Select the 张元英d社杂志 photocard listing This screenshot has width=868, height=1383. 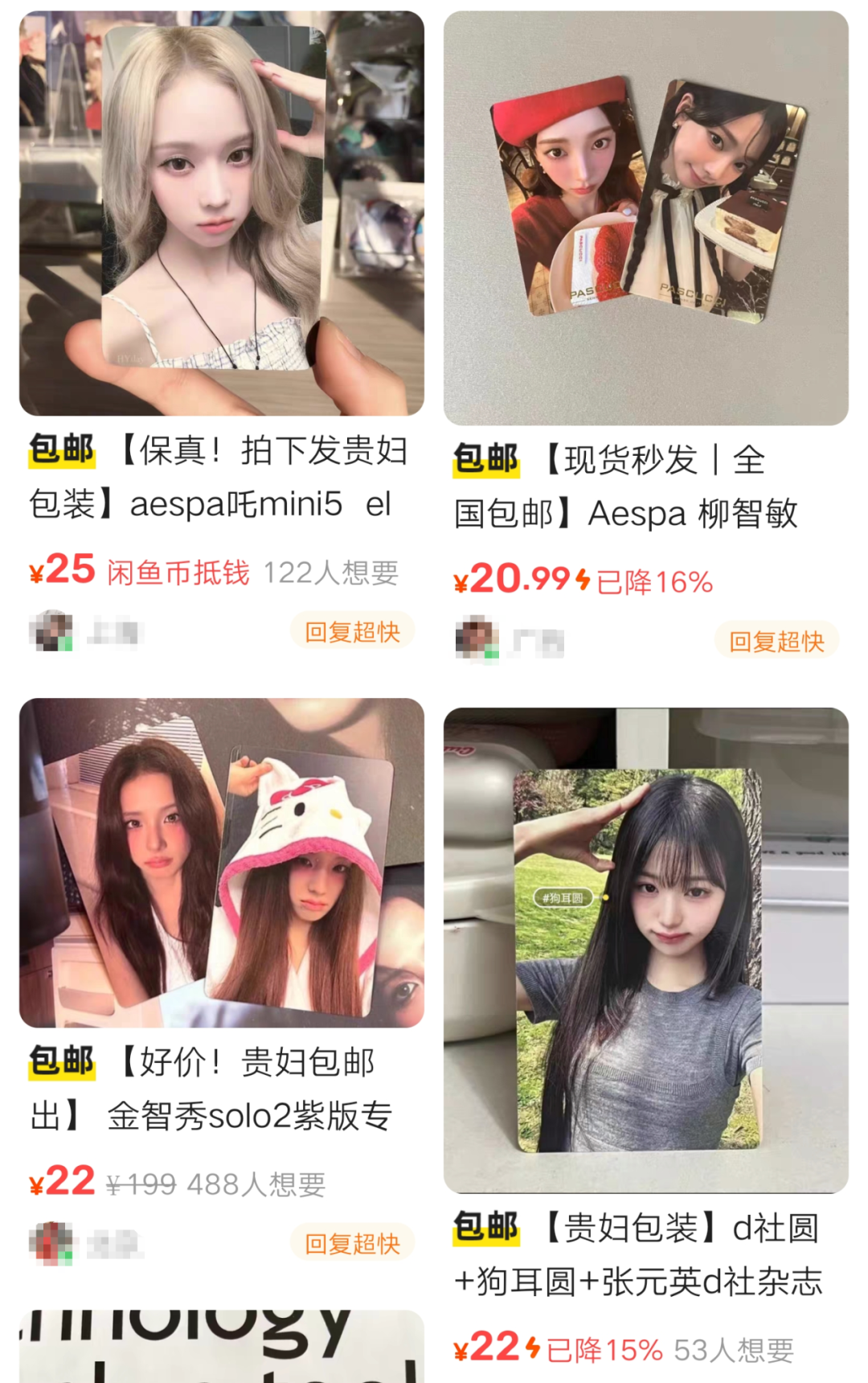(645, 950)
